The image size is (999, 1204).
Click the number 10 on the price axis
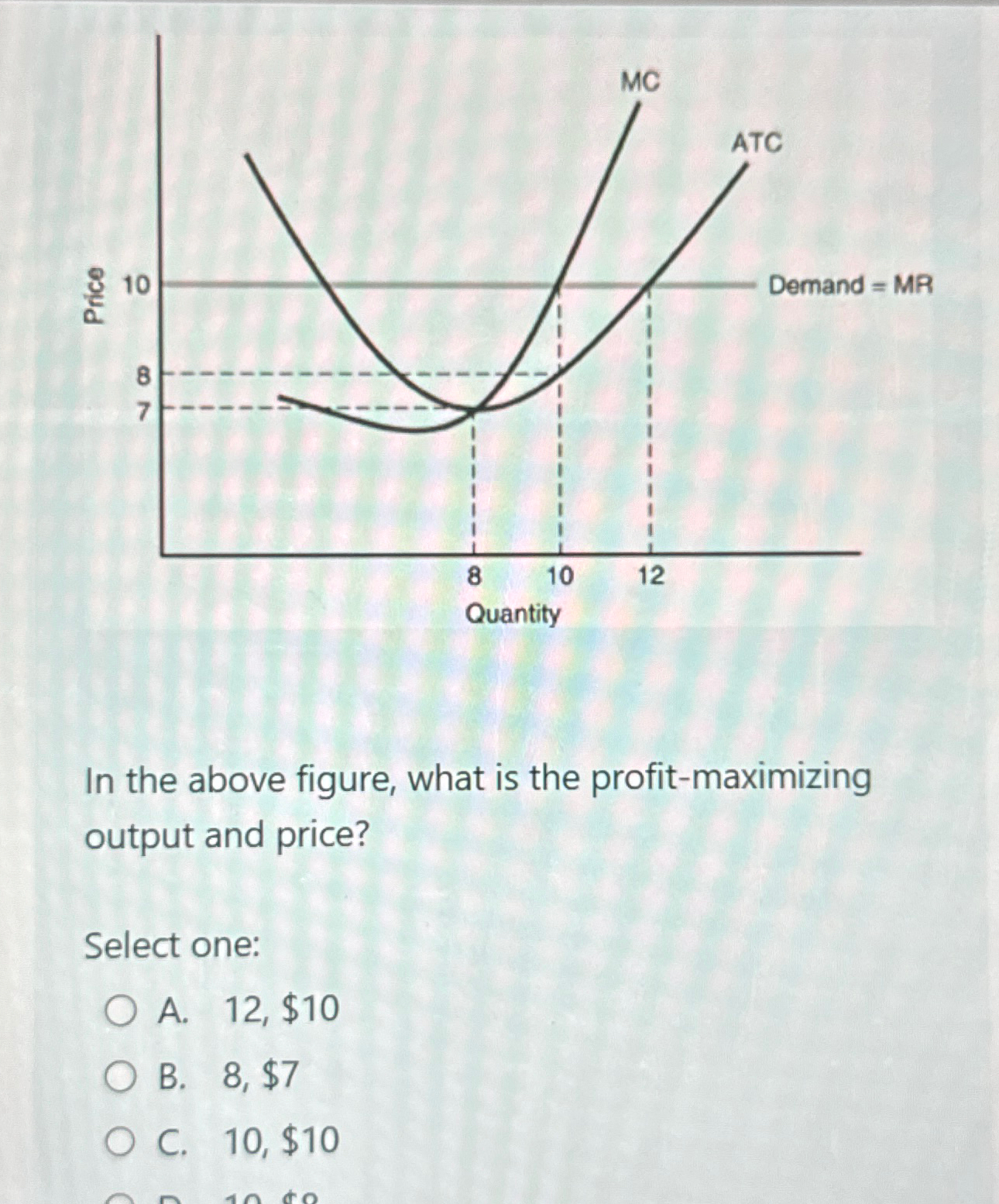(x=136, y=284)
